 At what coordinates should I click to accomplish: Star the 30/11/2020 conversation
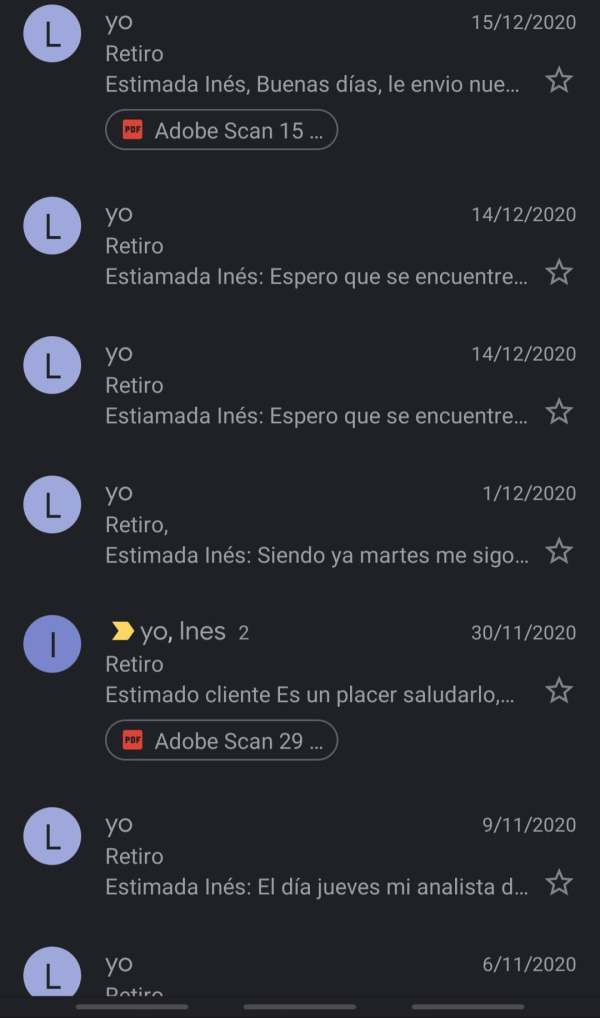[558, 690]
